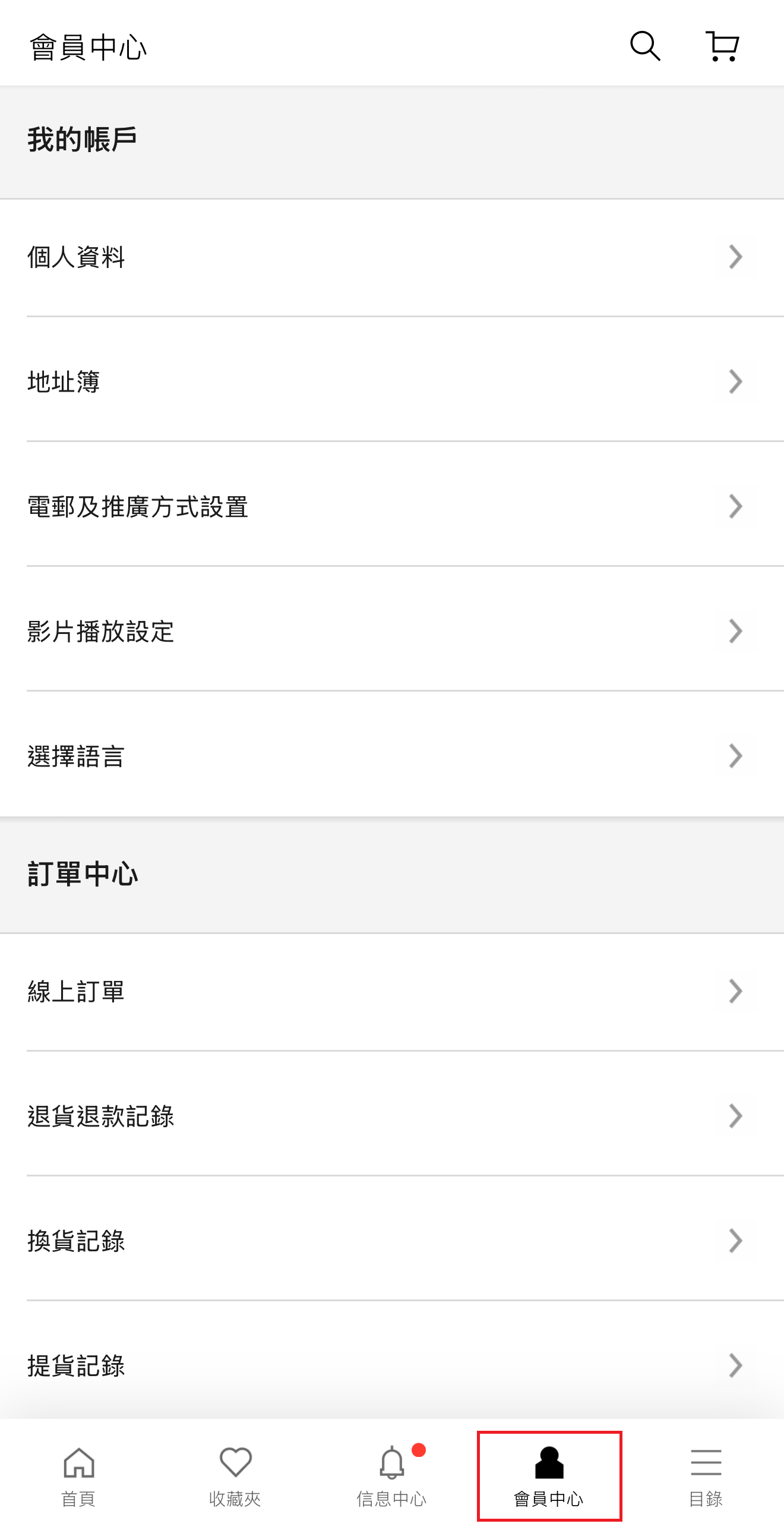The image size is (784, 1530).
Task: Open the 退貨退款記錄 refund records
Action: click(392, 1115)
